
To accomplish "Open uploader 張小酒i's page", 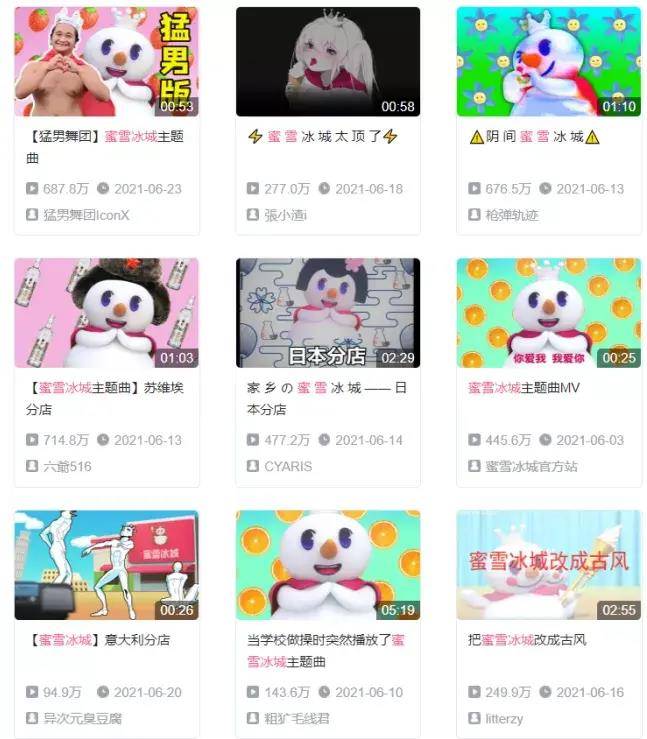I will coord(284,215).
